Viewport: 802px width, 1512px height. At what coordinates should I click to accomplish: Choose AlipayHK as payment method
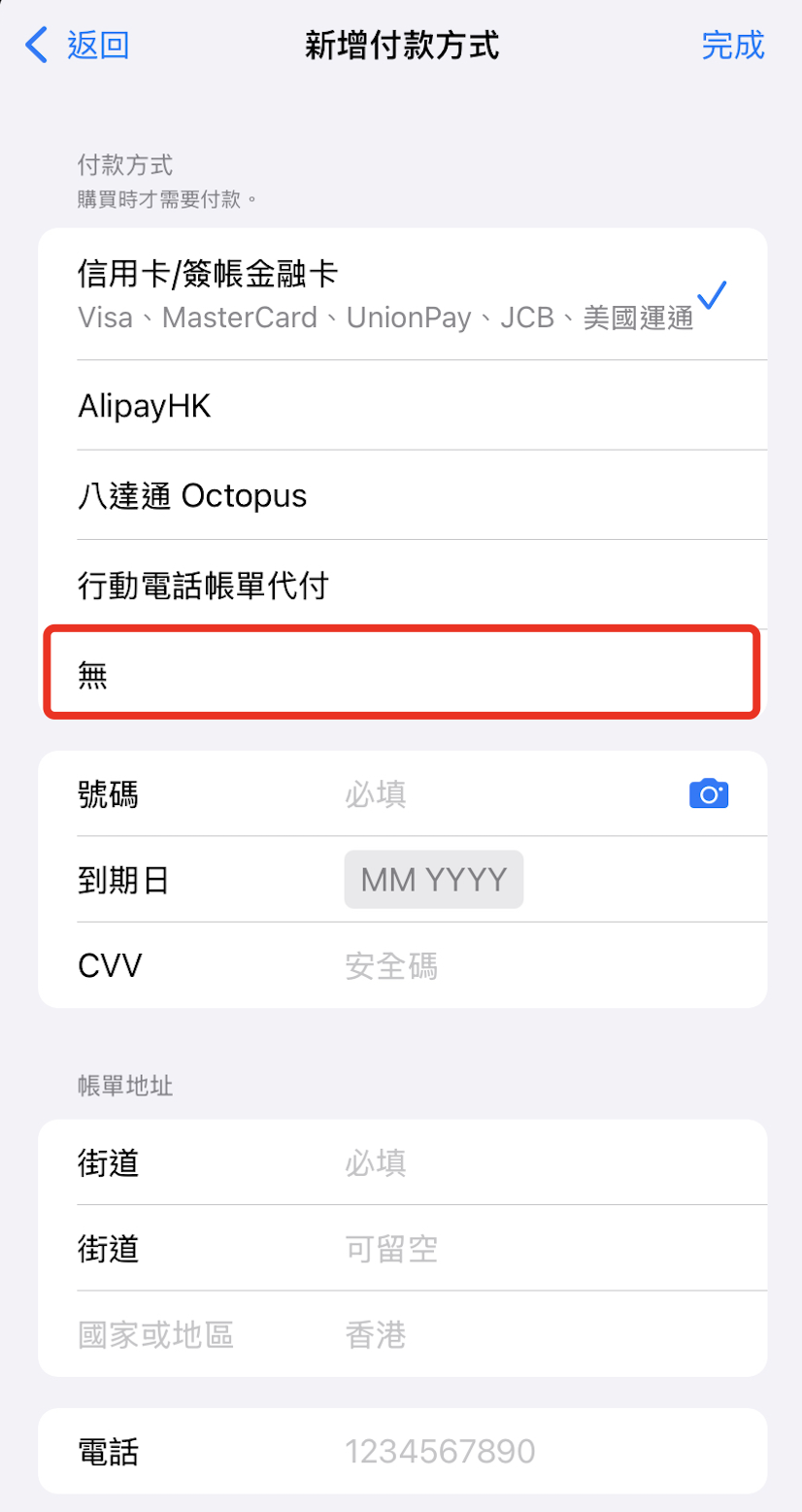(x=388, y=406)
